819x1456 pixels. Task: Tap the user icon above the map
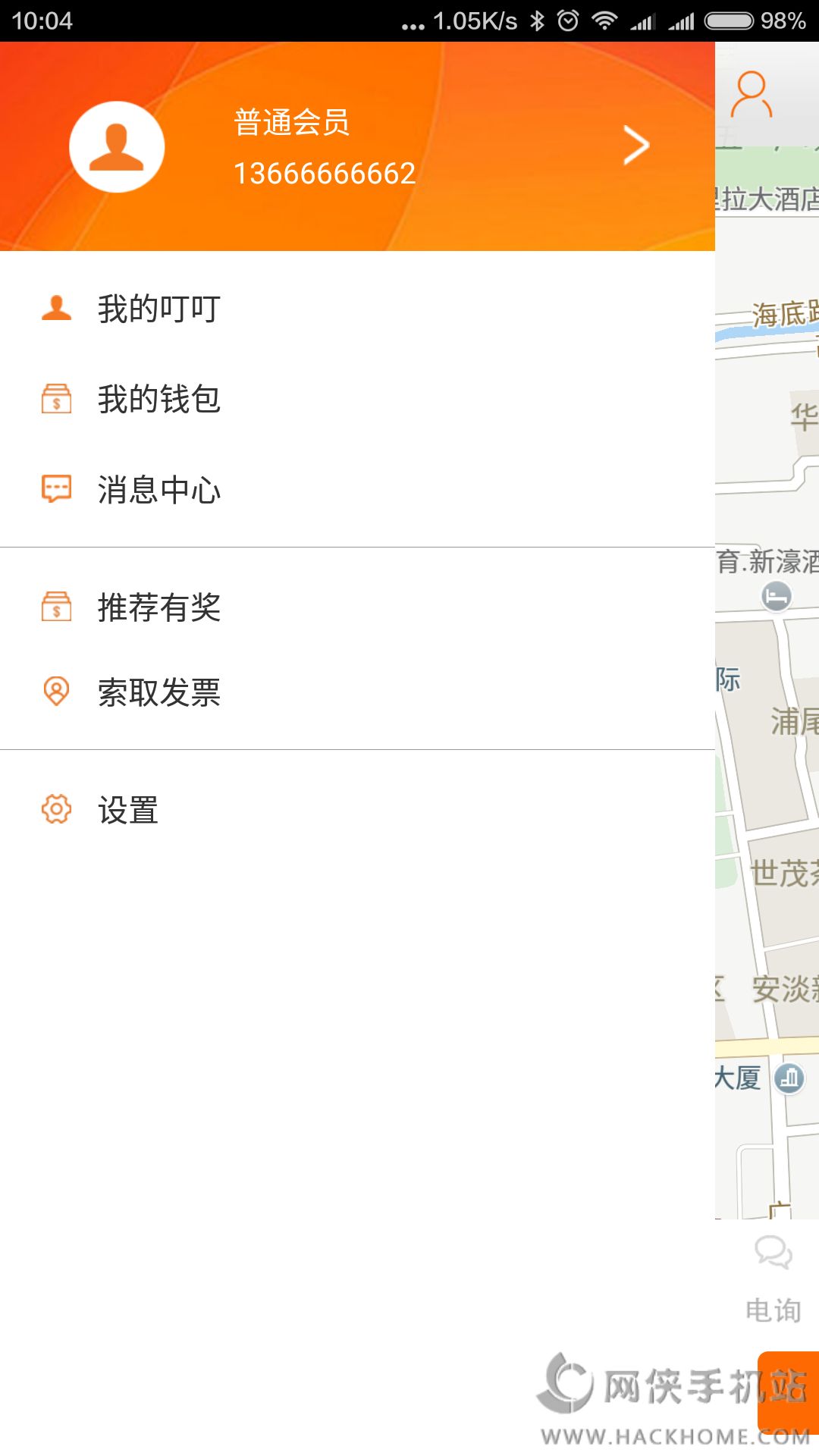pos(752,95)
